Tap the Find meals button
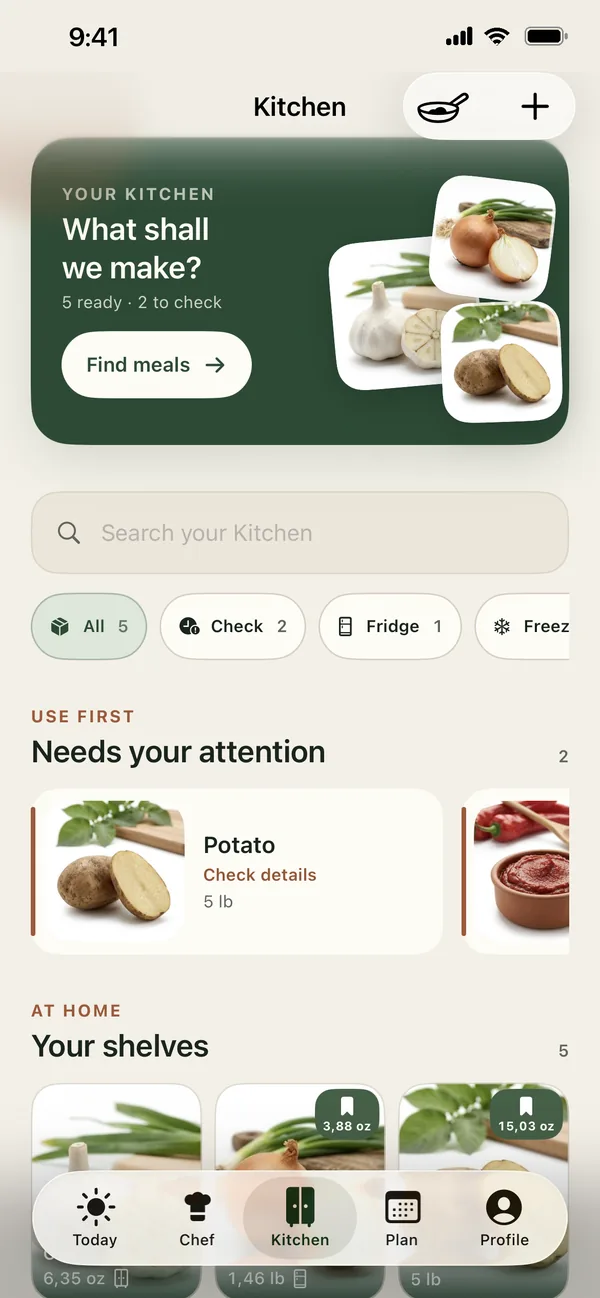Viewport: 600px width, 1298px height. pyautogui.click(x=156, y=365)
